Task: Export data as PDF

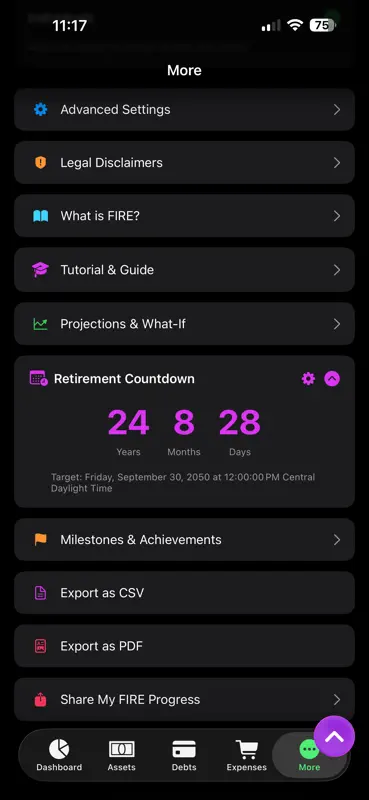Action: (184, 646)
